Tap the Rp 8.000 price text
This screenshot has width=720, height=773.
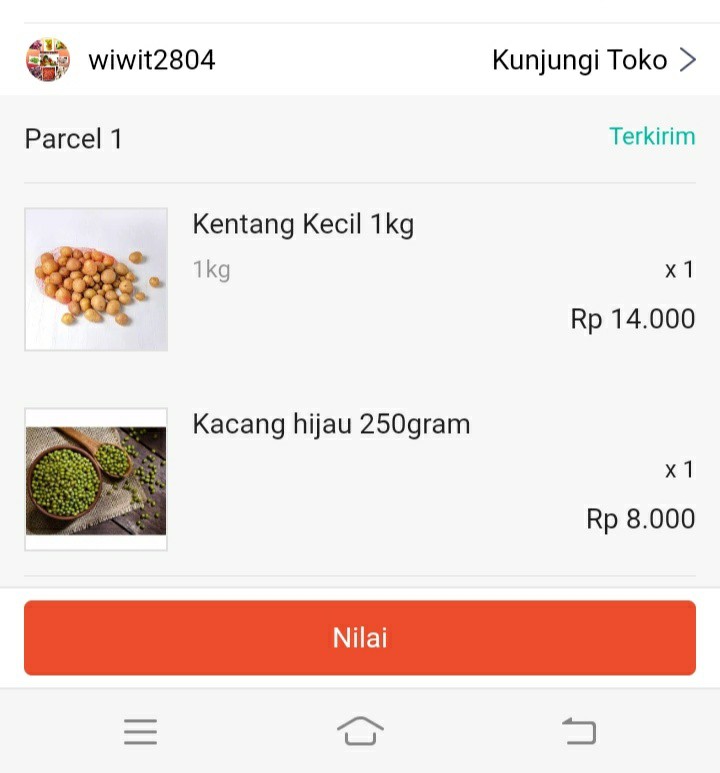coord(639,519)
